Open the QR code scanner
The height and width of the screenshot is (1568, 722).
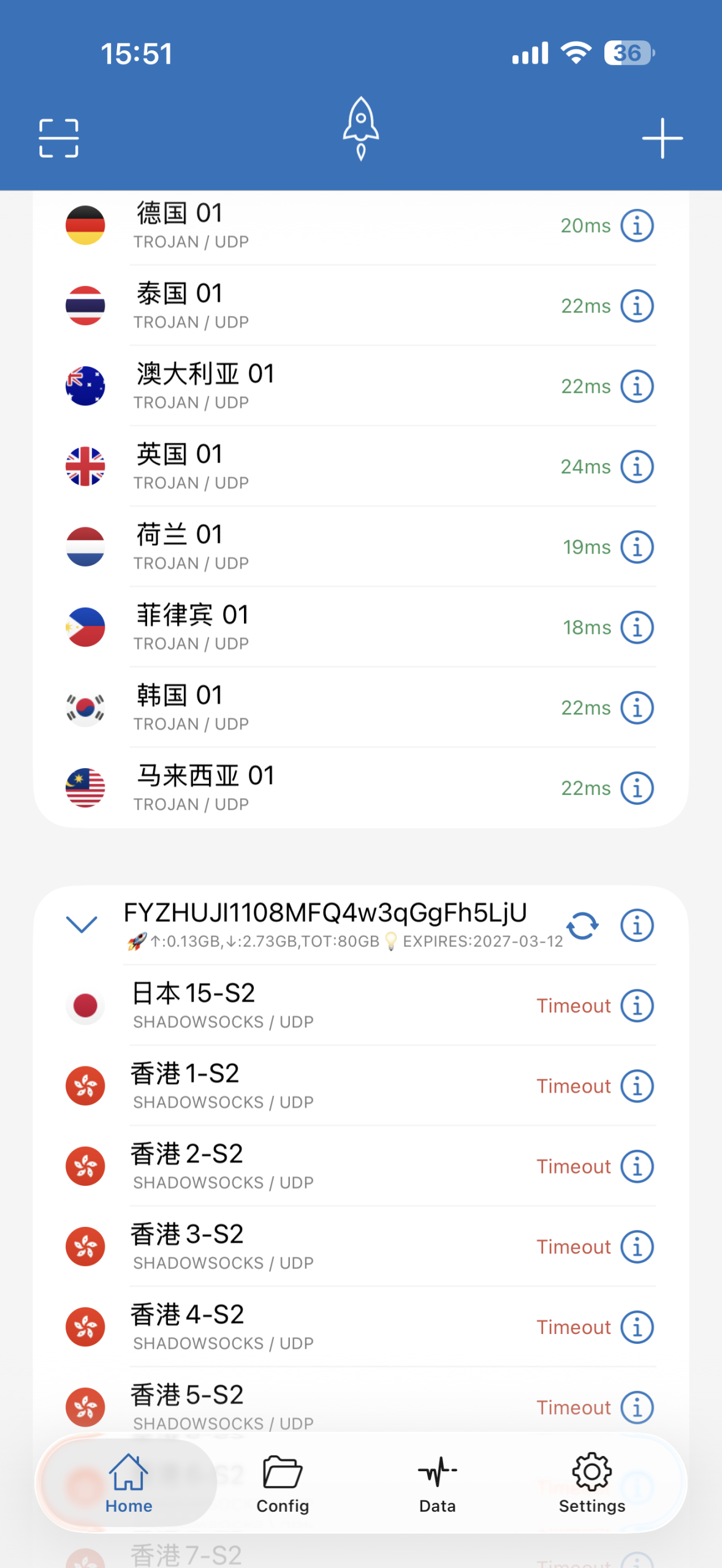pos(59,138)
